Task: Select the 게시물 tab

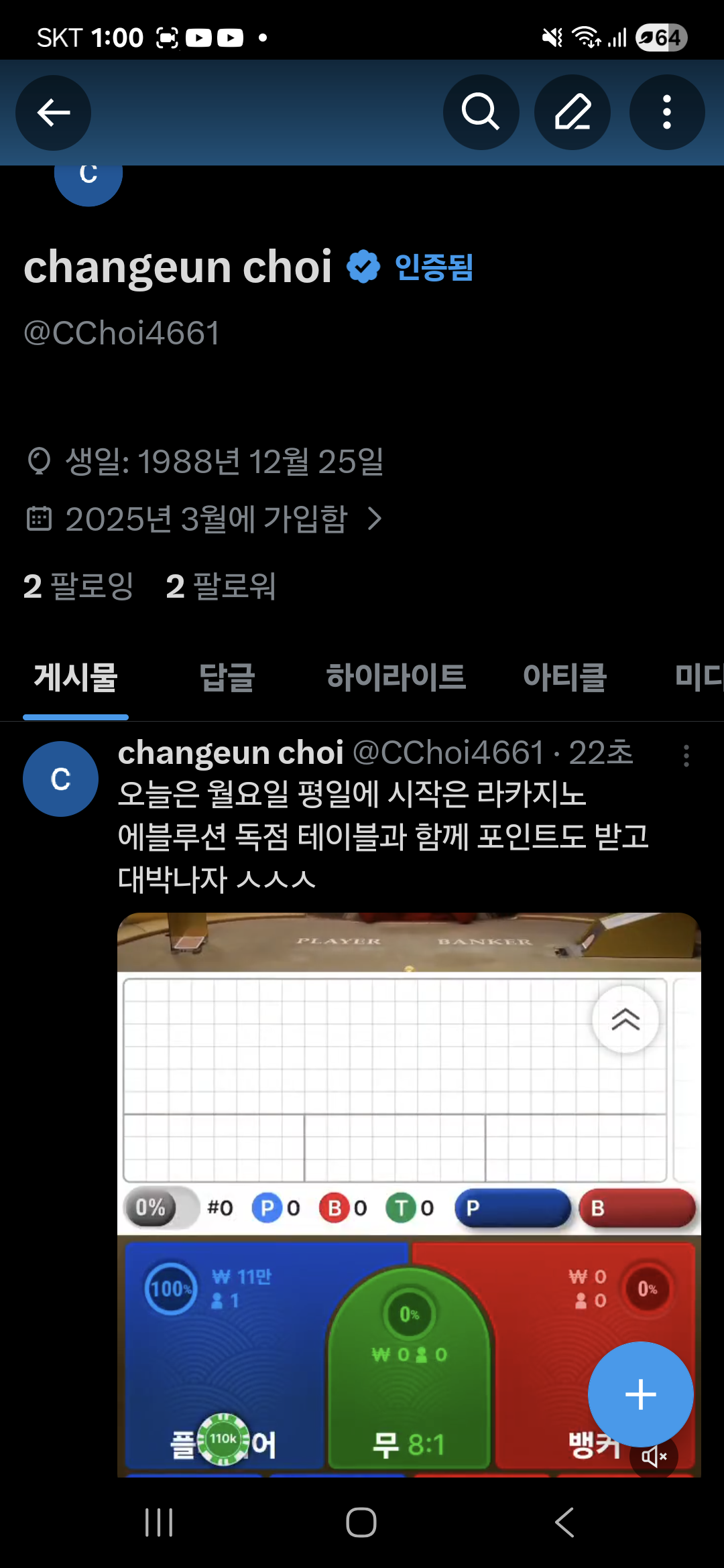Action: click(x=76, y=677)
